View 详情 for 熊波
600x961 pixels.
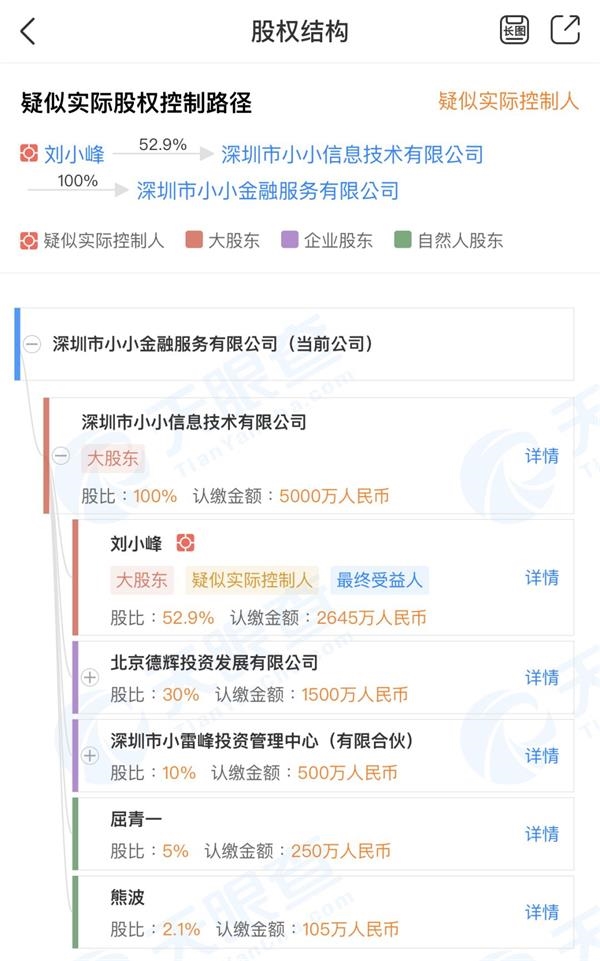(x=542, y=912)
